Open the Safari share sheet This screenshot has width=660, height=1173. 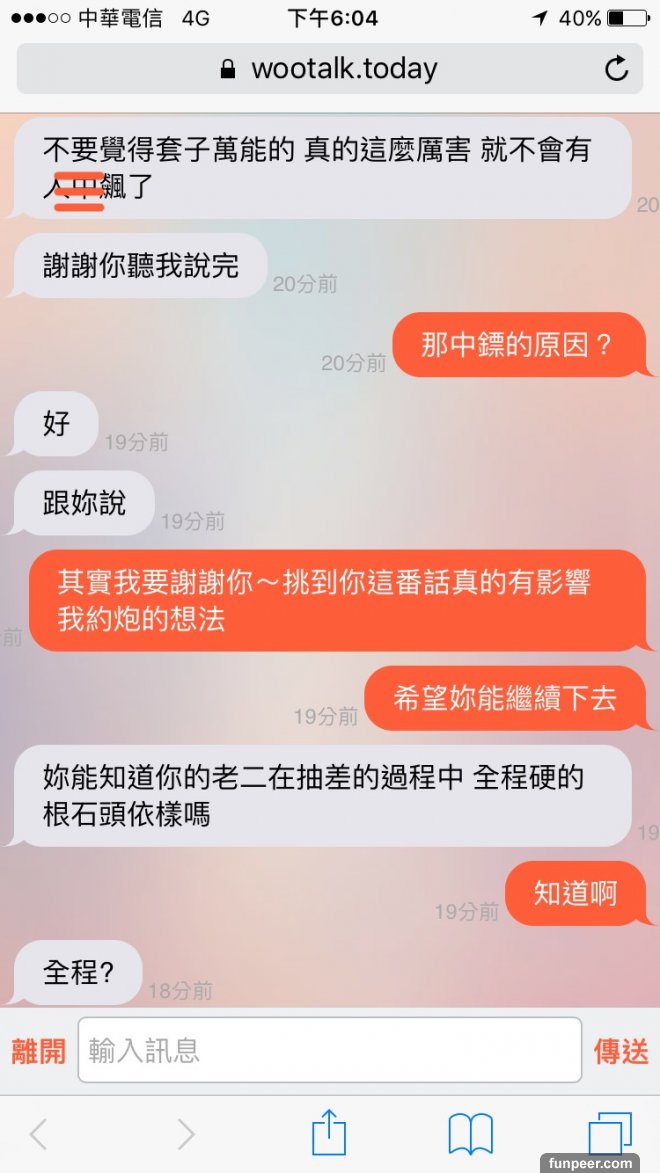(x=329, y=1133)
